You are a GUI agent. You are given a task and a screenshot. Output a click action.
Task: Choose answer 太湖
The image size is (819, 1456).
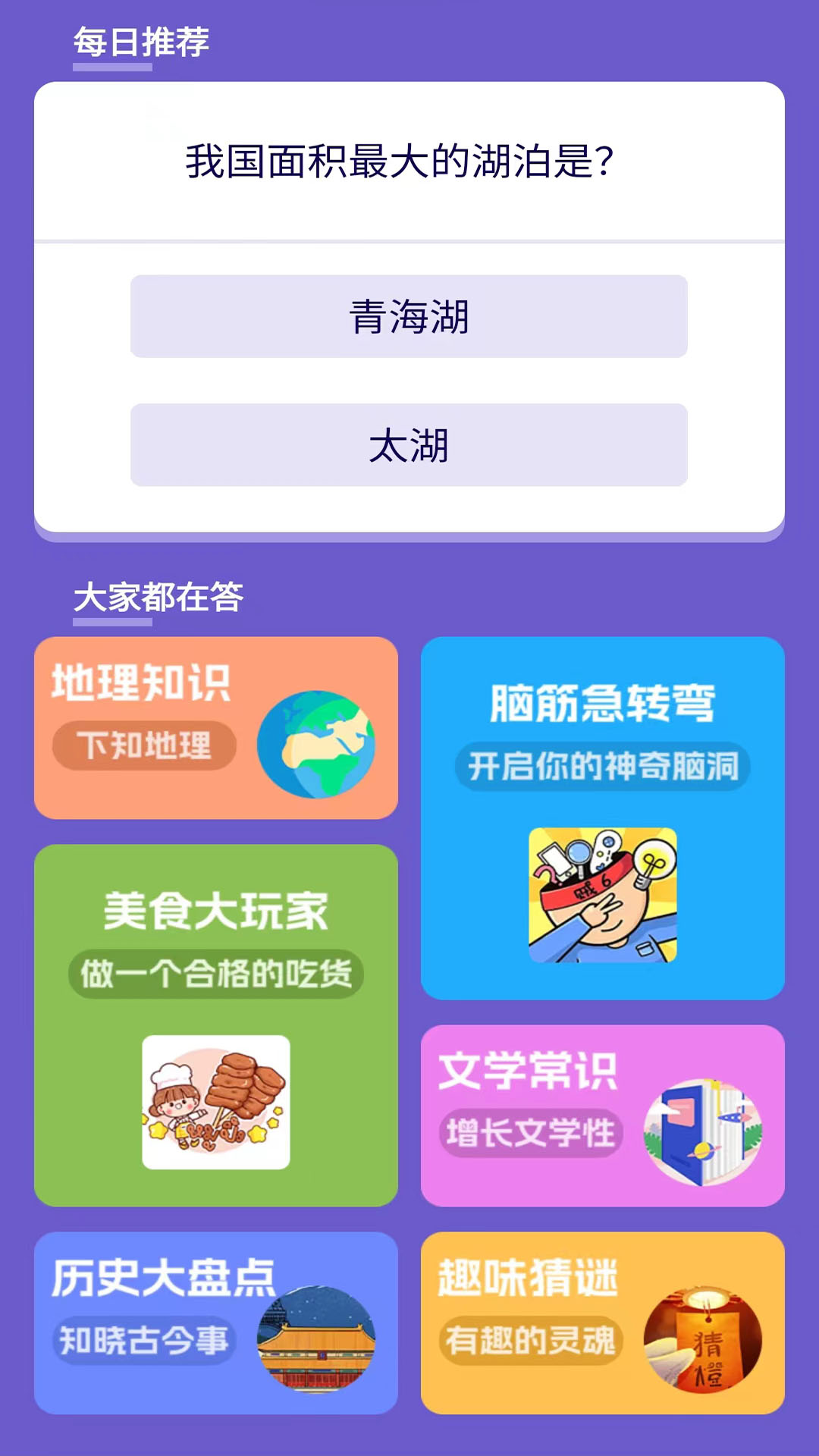[409, 445]
